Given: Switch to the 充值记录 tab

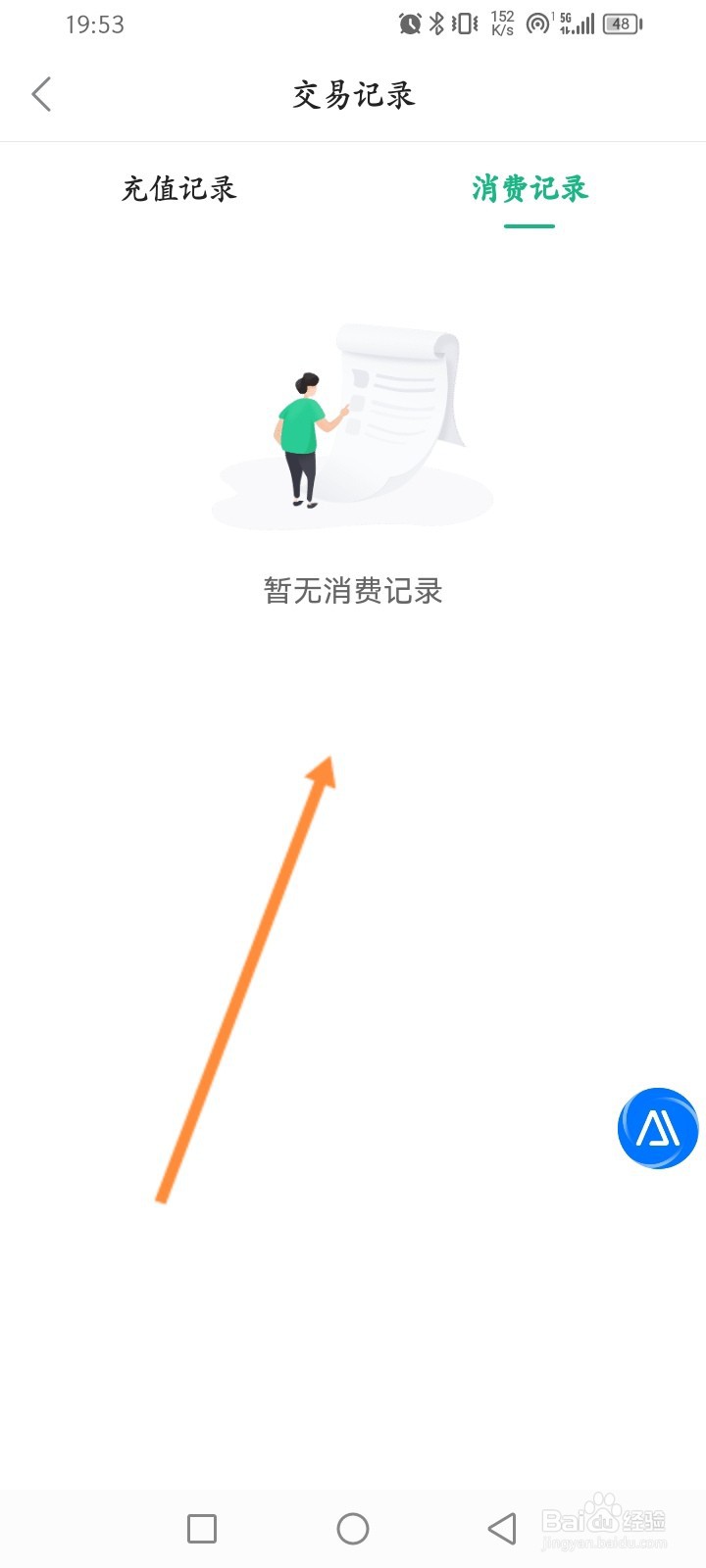Looking at the screenshot, I should [x=178, y=189].
